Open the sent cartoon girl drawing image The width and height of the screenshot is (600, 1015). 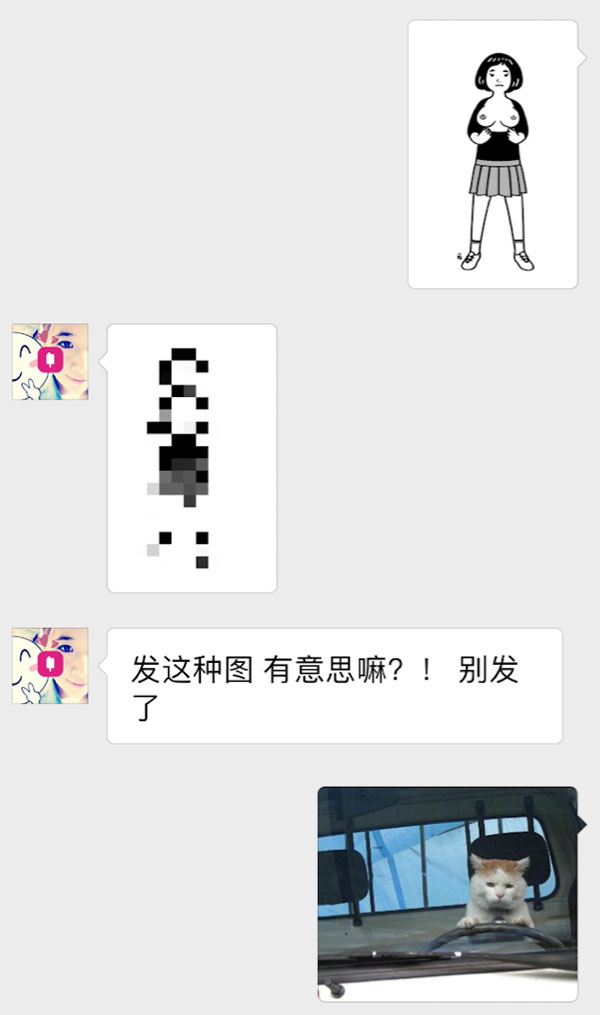tap(493, 155)
